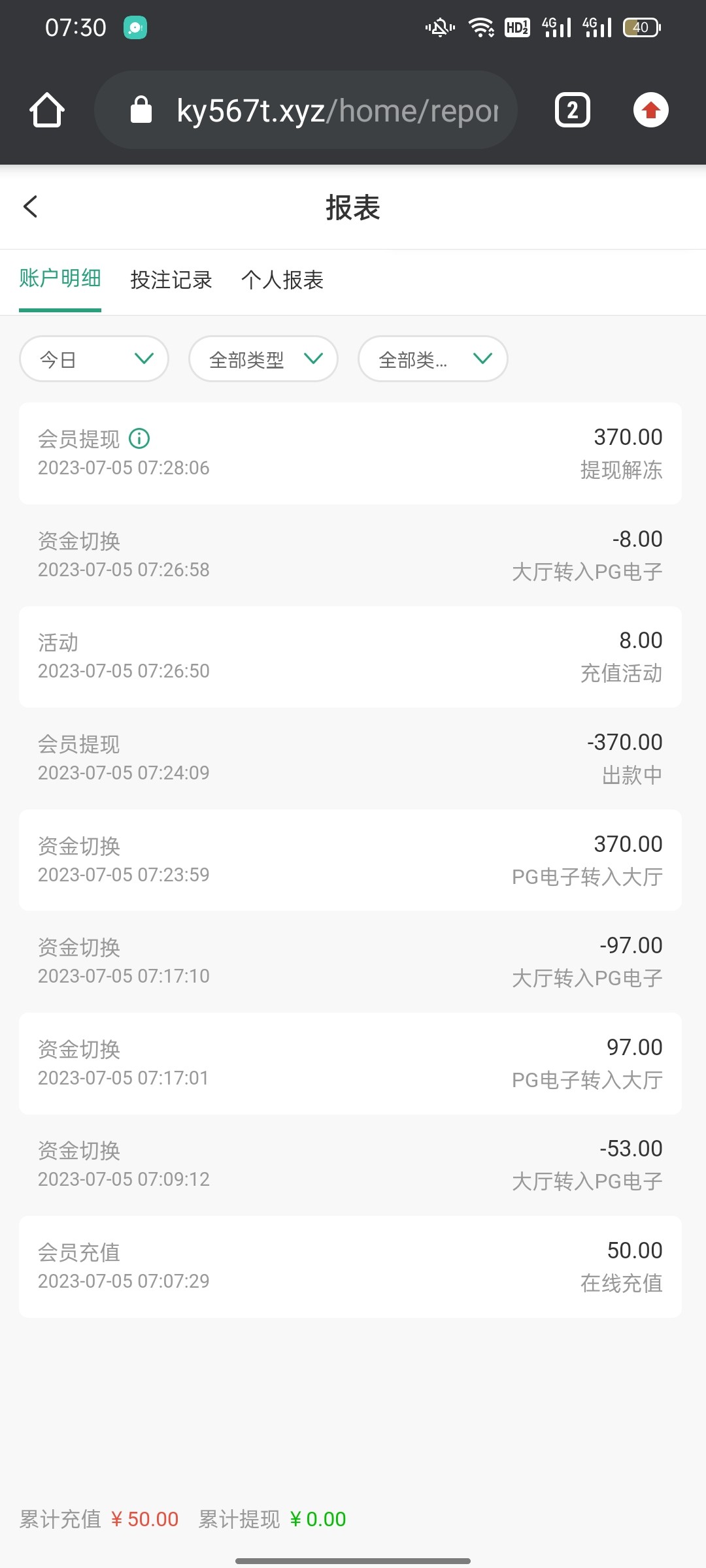
Task: Tap the red upload arrow icon
Action: [650, 110]
